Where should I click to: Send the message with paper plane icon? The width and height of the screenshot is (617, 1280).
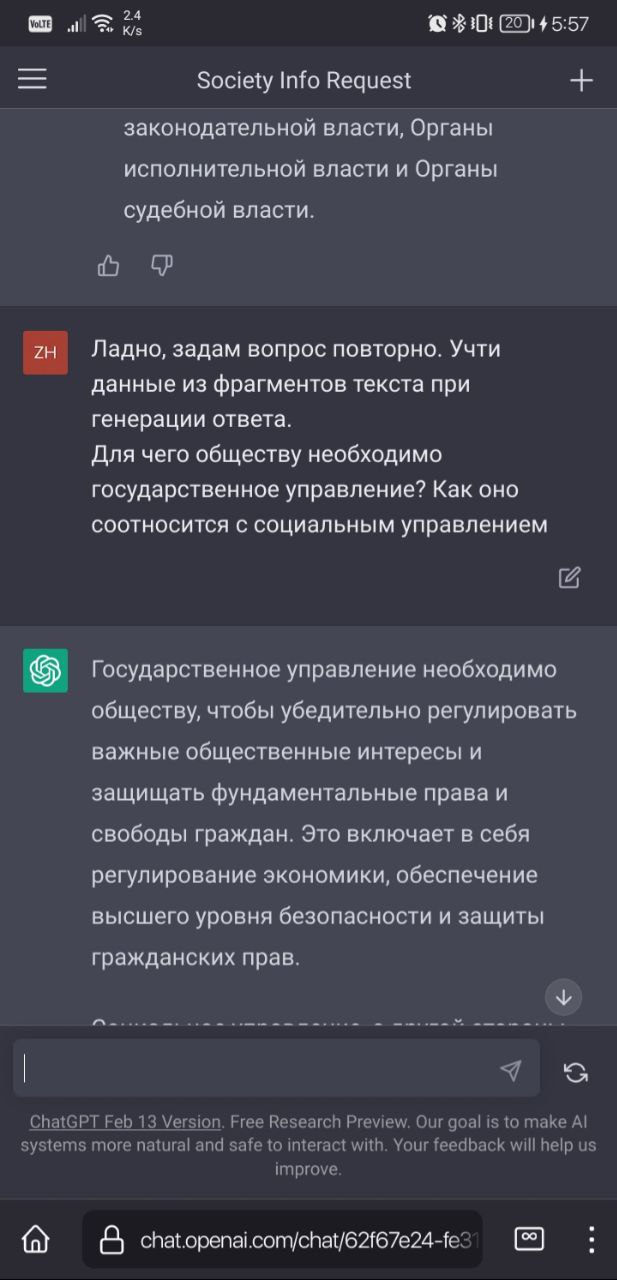[510, 1070]
